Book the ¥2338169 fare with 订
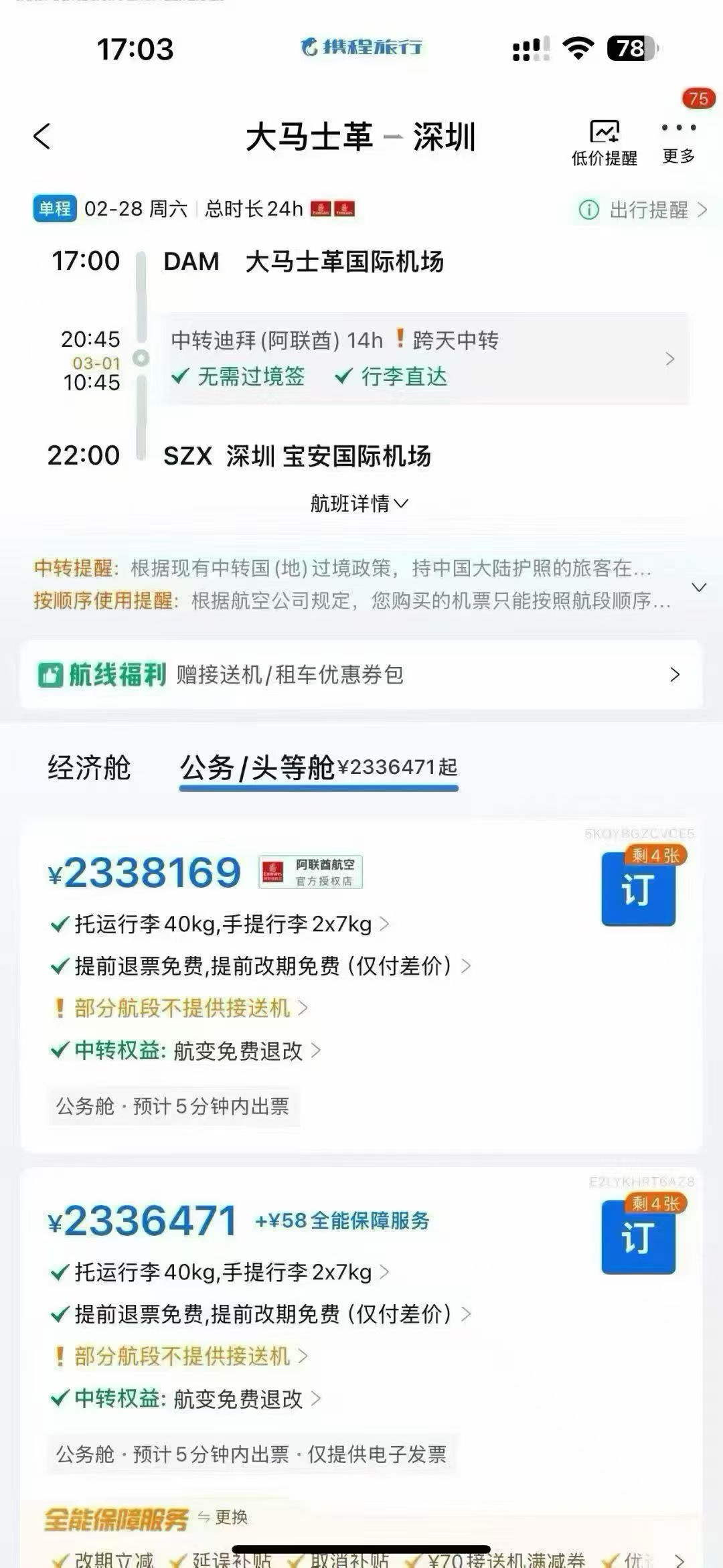723x1568 pixels. point(638,890)
